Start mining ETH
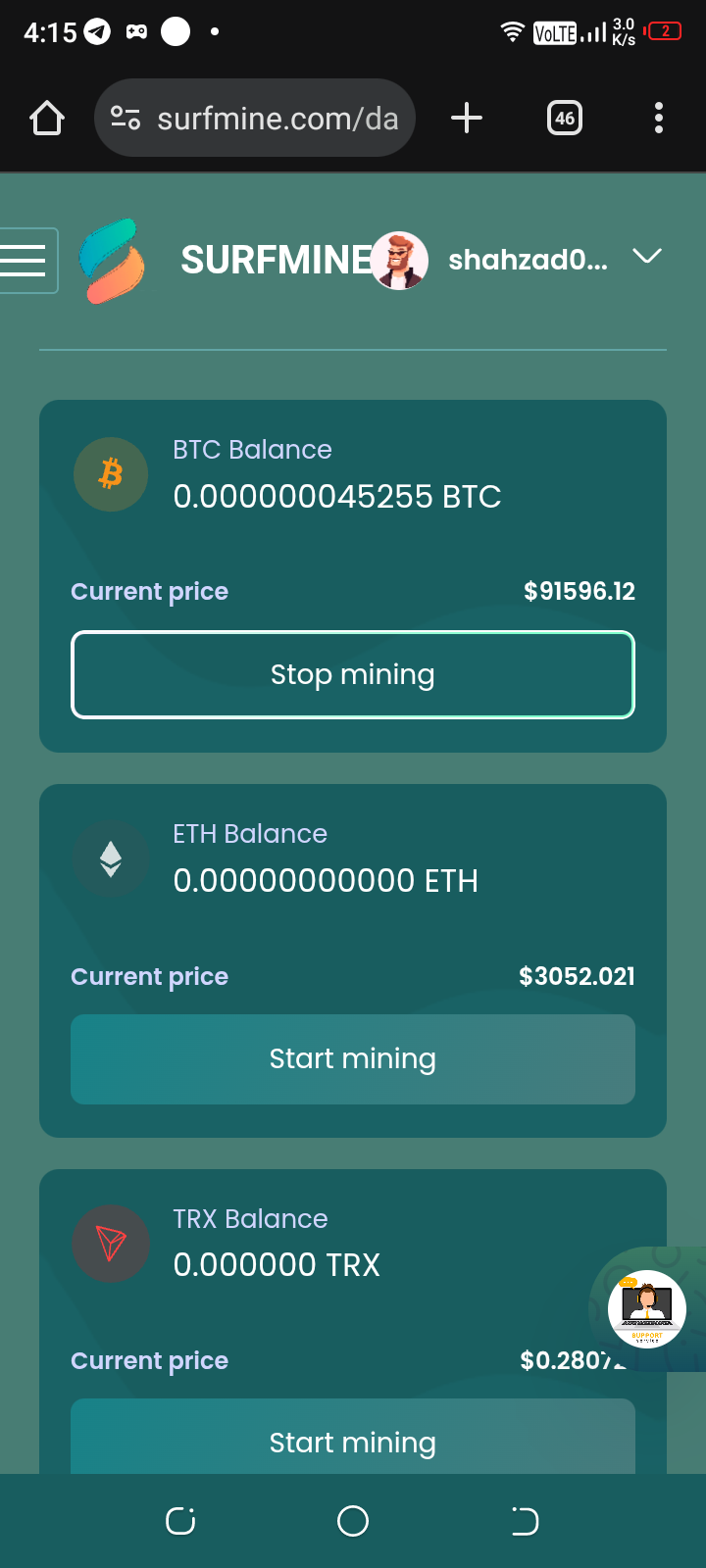 pyautogui.click(x=353, y=1059)
